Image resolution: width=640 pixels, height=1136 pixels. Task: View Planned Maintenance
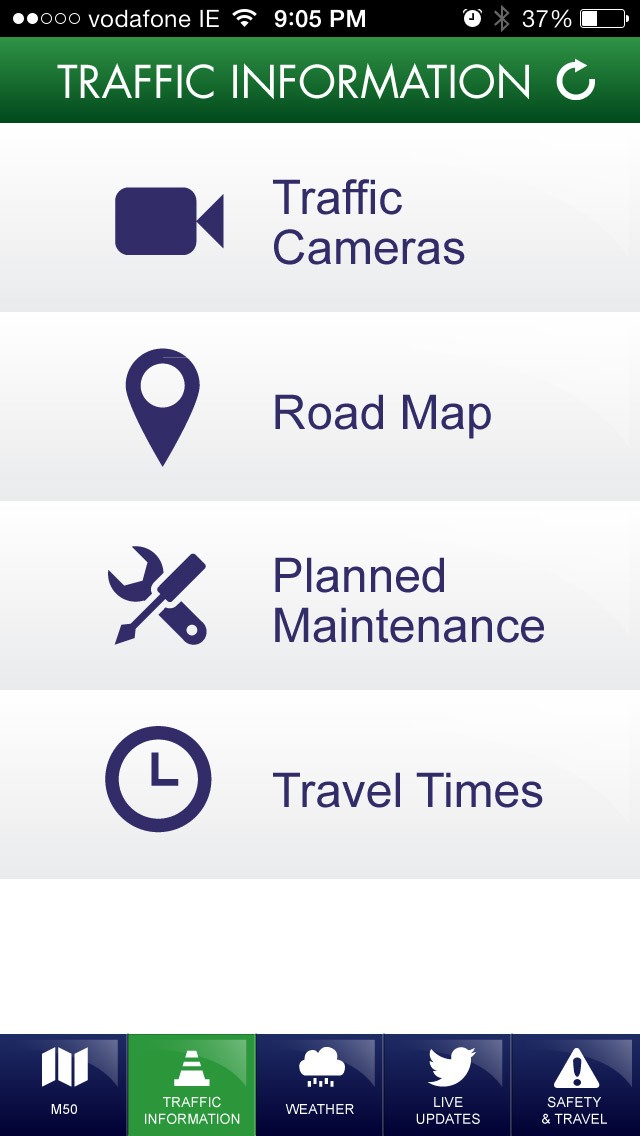[320, 596]
